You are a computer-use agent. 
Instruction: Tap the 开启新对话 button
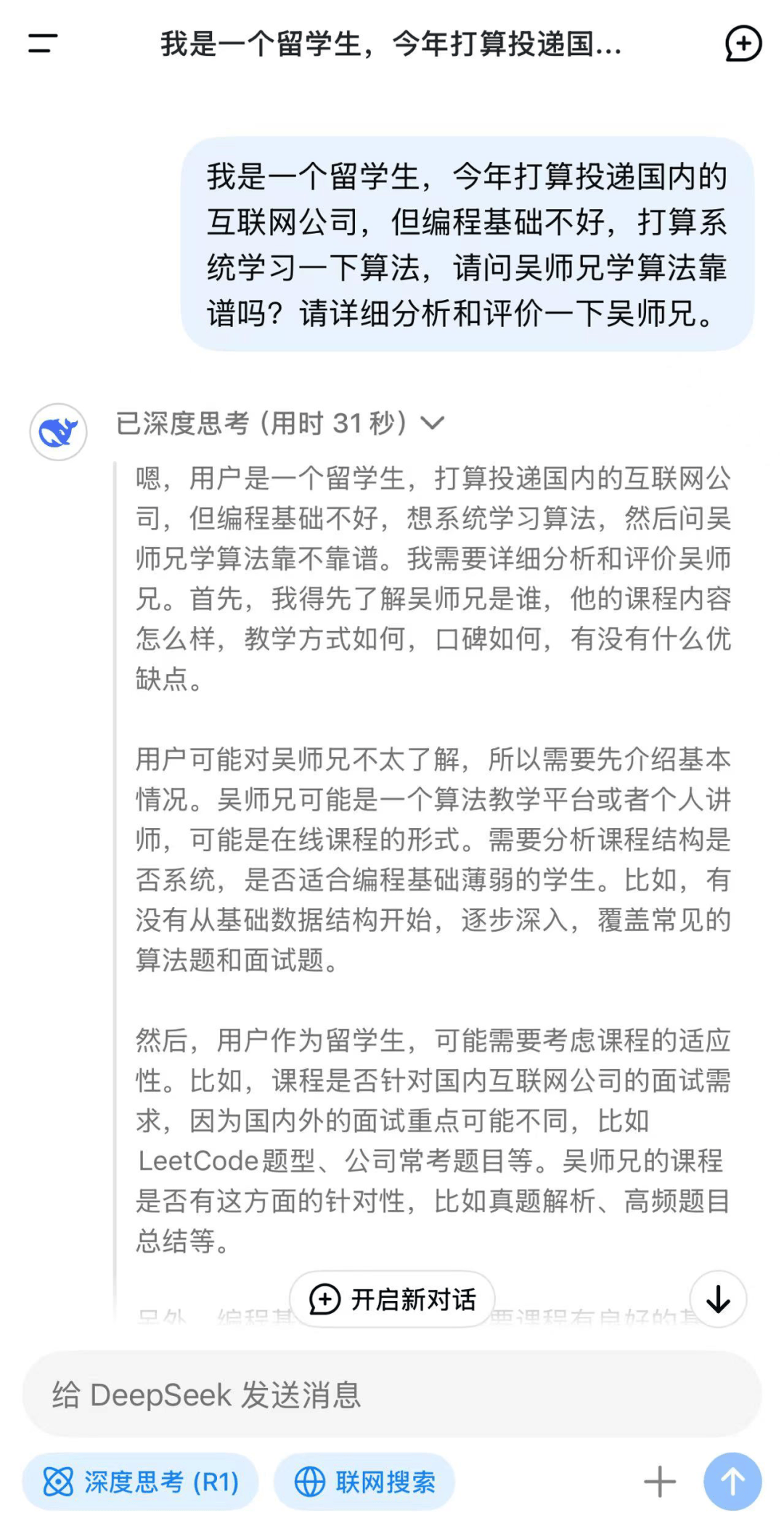pos(392,1299)
